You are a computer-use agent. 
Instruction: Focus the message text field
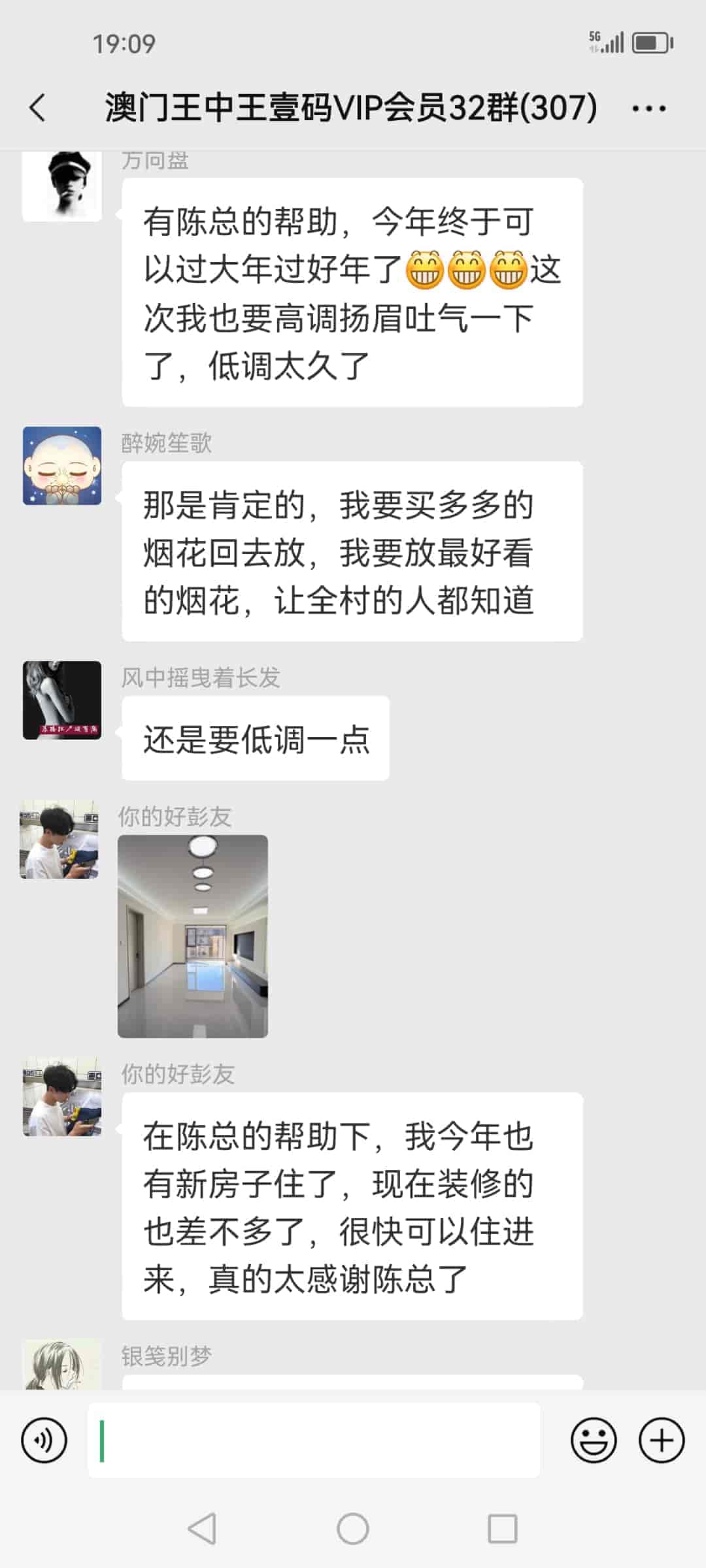(x=314, y=1440)
